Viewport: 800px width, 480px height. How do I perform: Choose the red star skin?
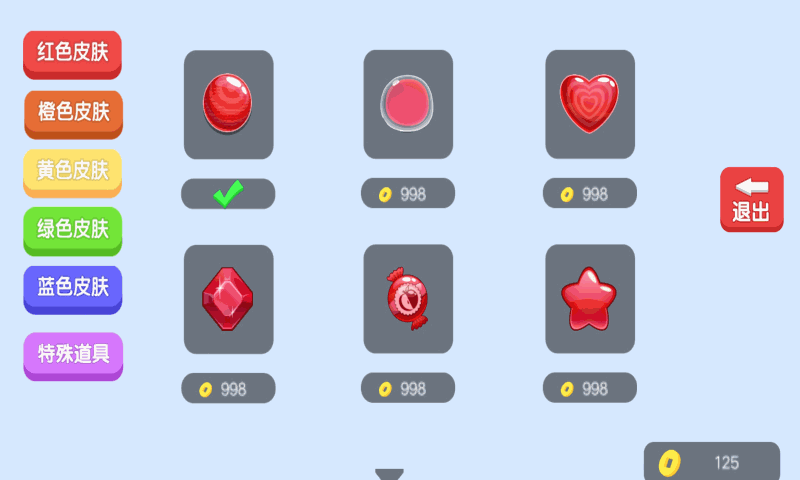(x=590, y=299)
